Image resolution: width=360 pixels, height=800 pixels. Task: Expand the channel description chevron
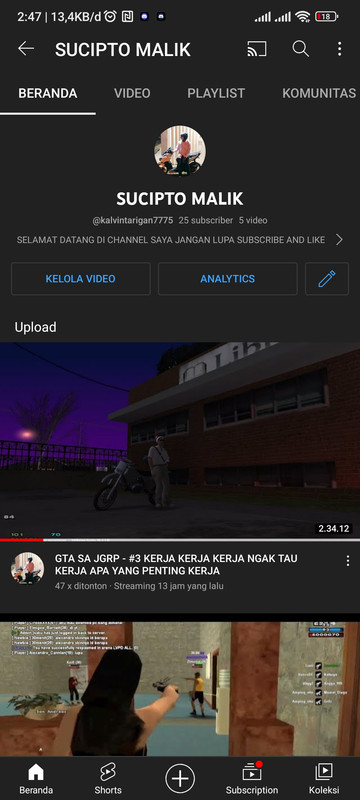pos(339,240)
